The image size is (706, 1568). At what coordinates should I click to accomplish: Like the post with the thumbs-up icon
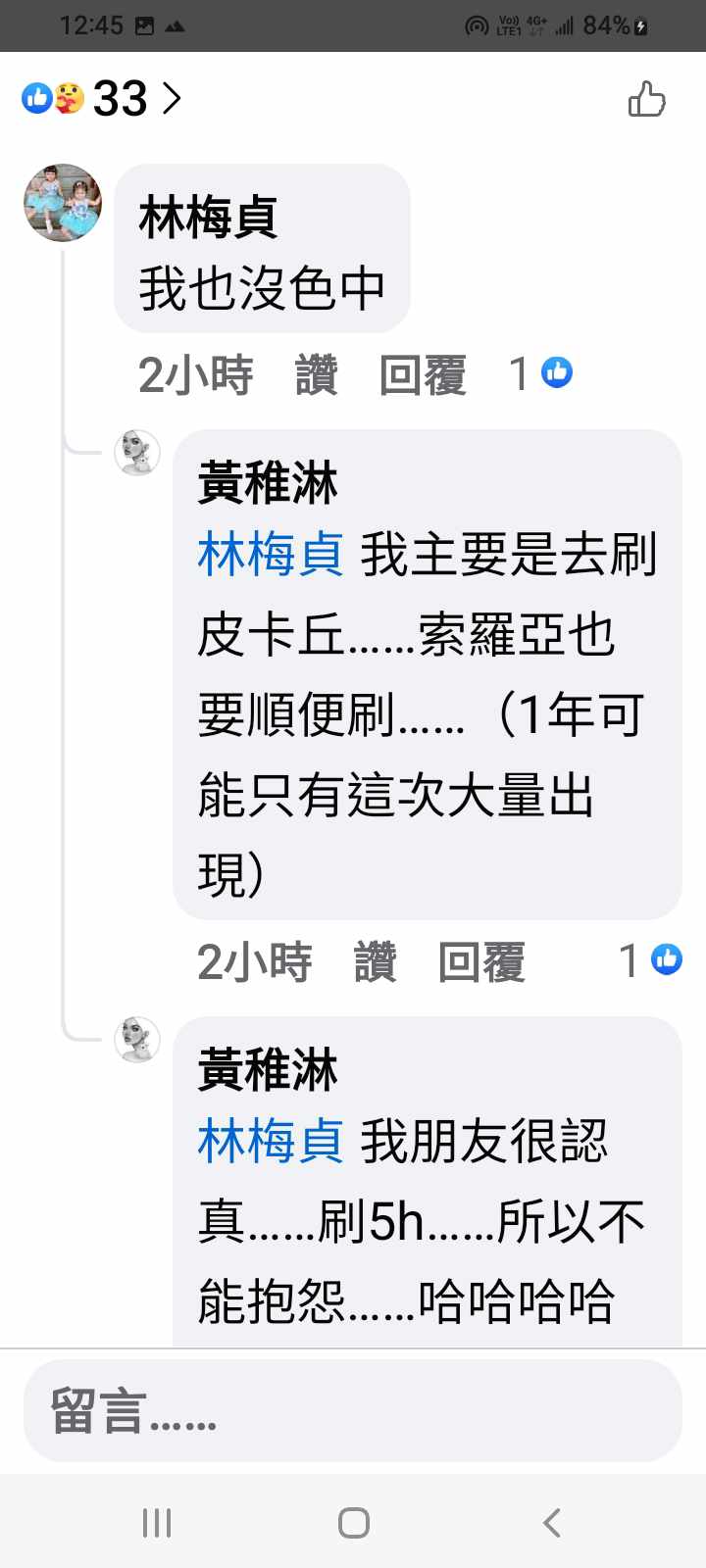click(646, 99)
